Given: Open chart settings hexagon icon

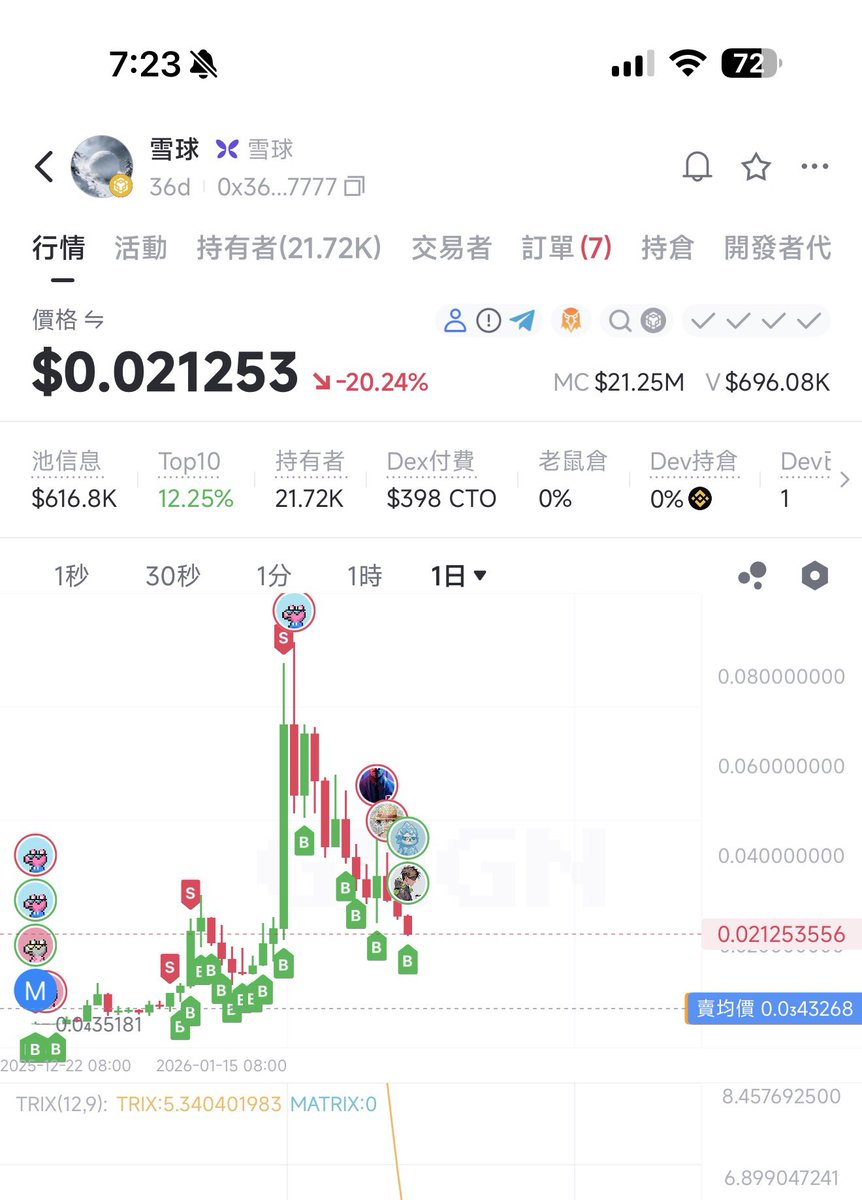Looking at the screenshot, I should point(815,575).
